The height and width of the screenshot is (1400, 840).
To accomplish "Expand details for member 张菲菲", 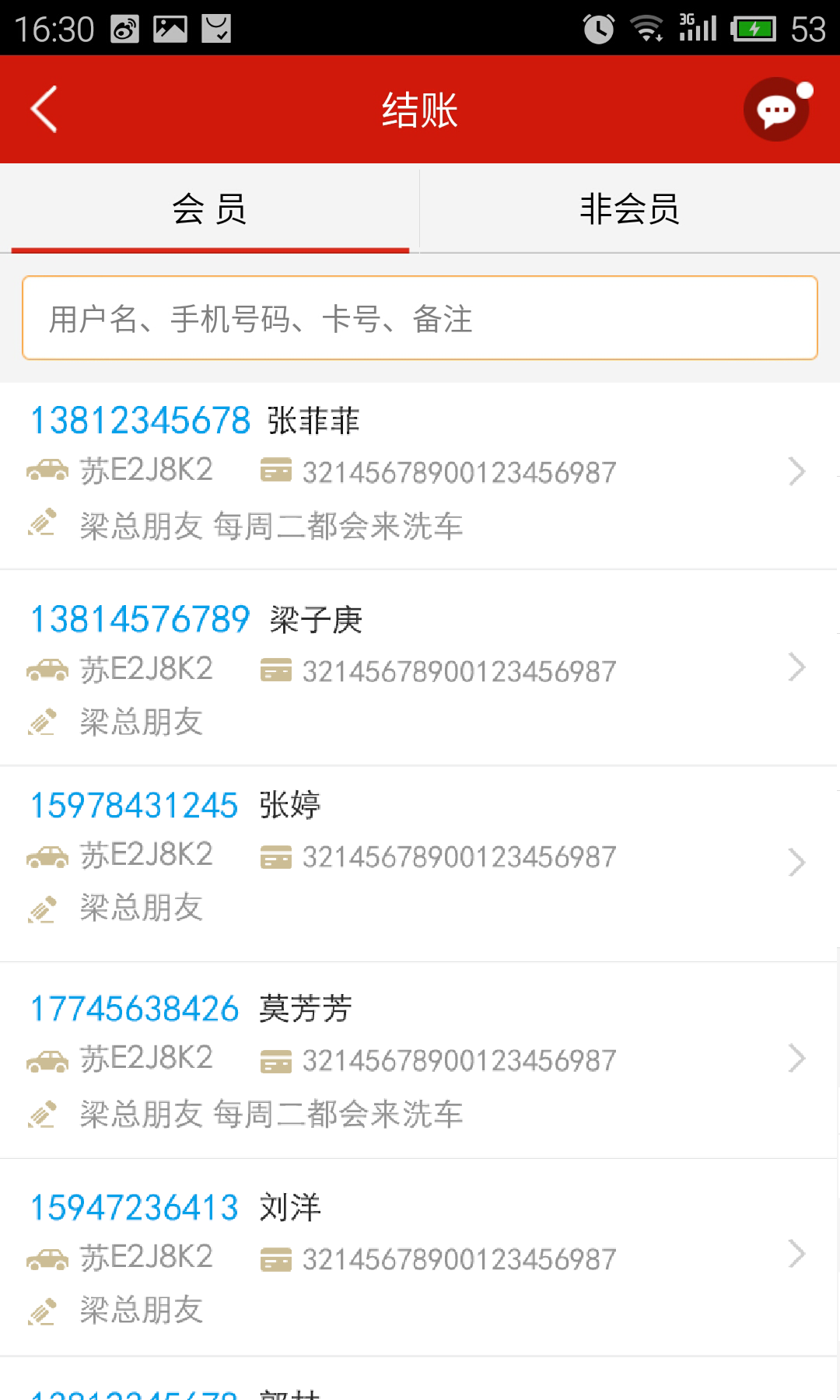I will tap(796, 471).
